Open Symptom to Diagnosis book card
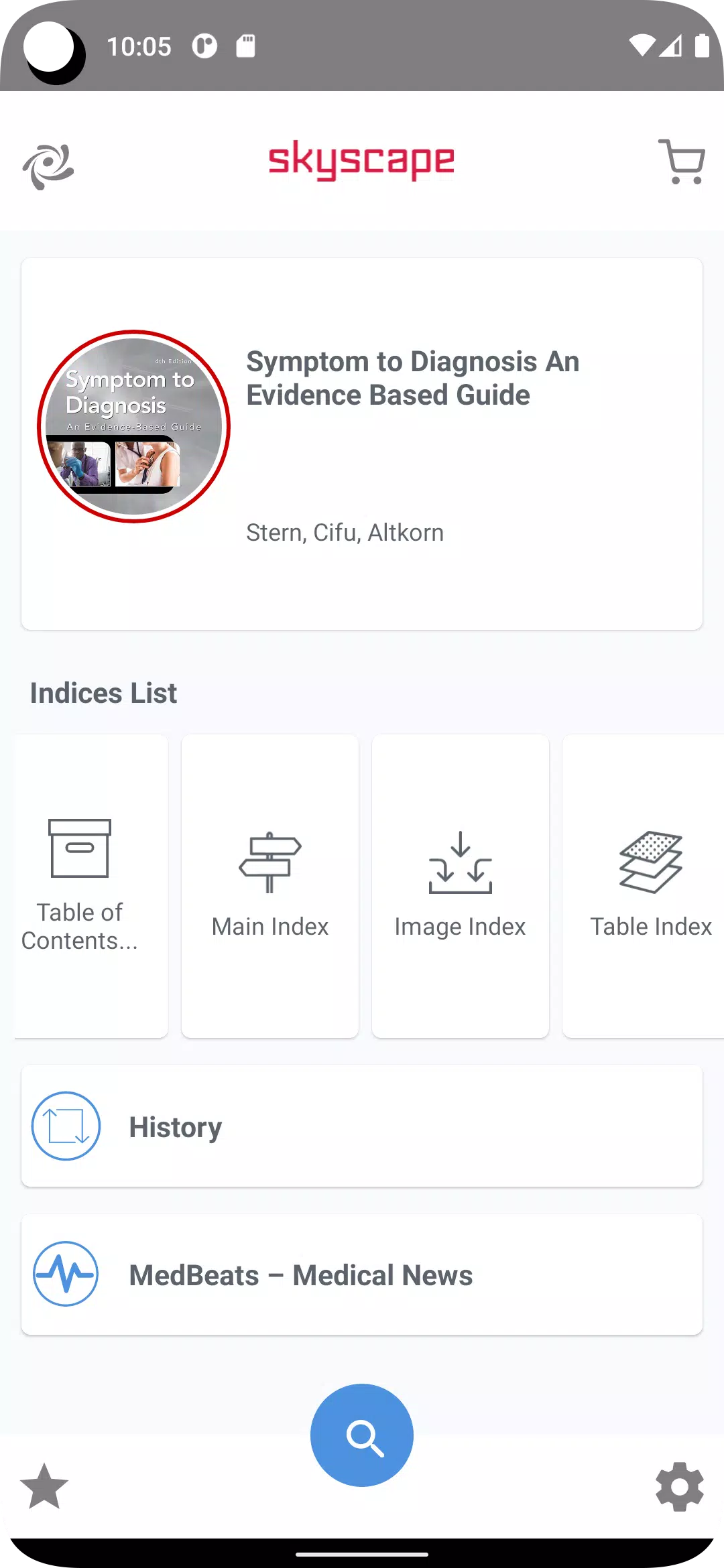724x1568 pixels. click(x=362, y=444)
